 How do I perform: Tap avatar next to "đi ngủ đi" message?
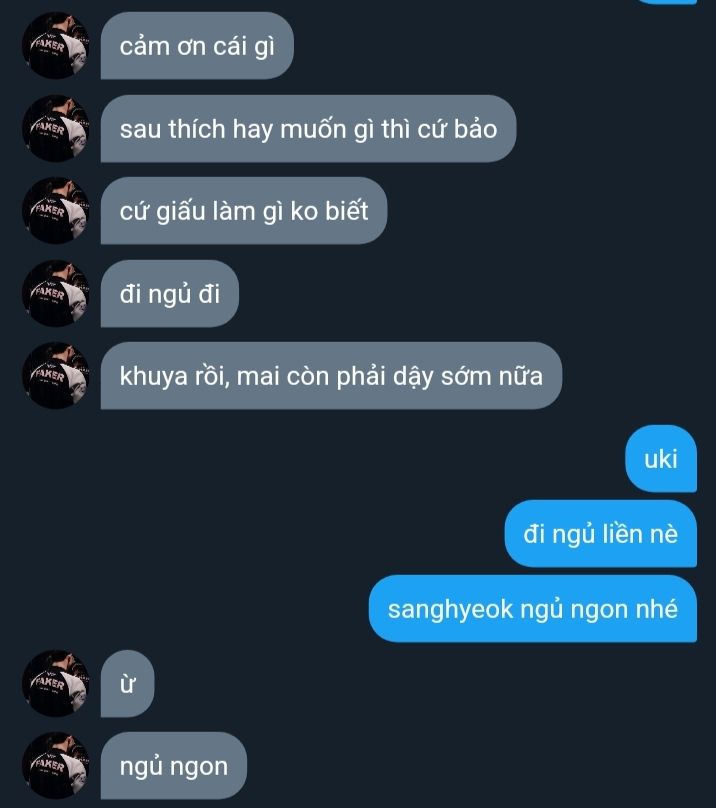pos(56,294)
